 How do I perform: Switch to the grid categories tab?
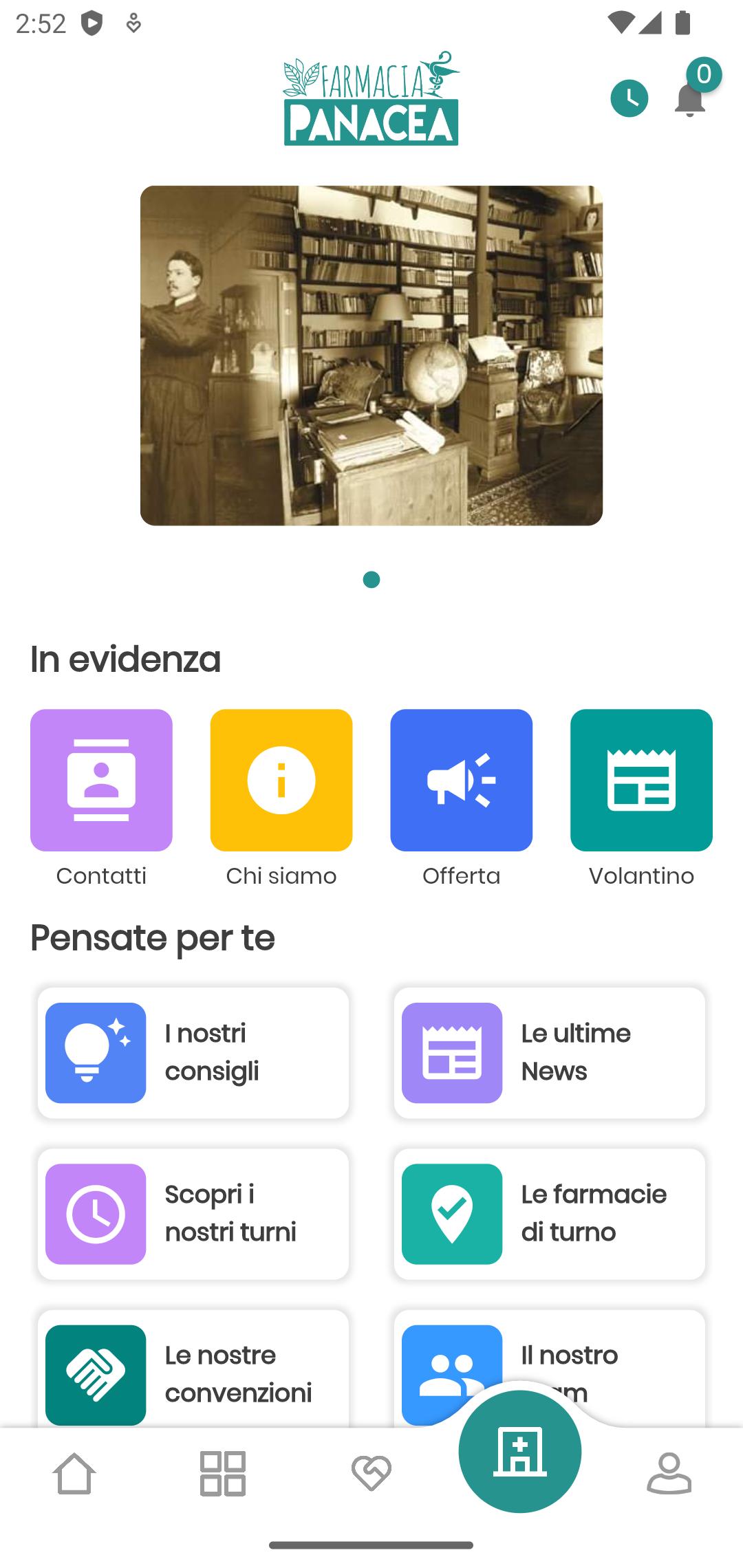coord(223,1474)
